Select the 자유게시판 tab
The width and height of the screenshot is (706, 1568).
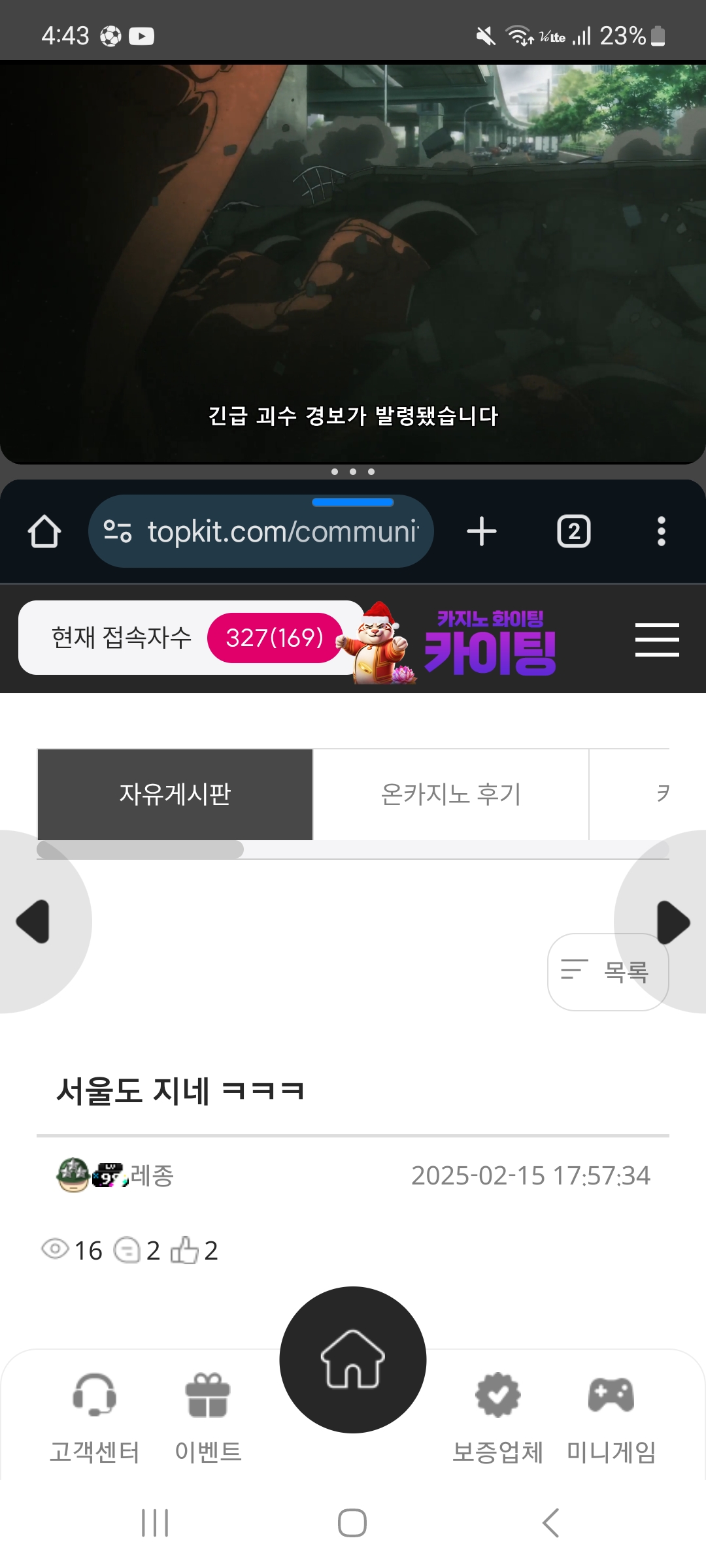[x=175, y=794]
